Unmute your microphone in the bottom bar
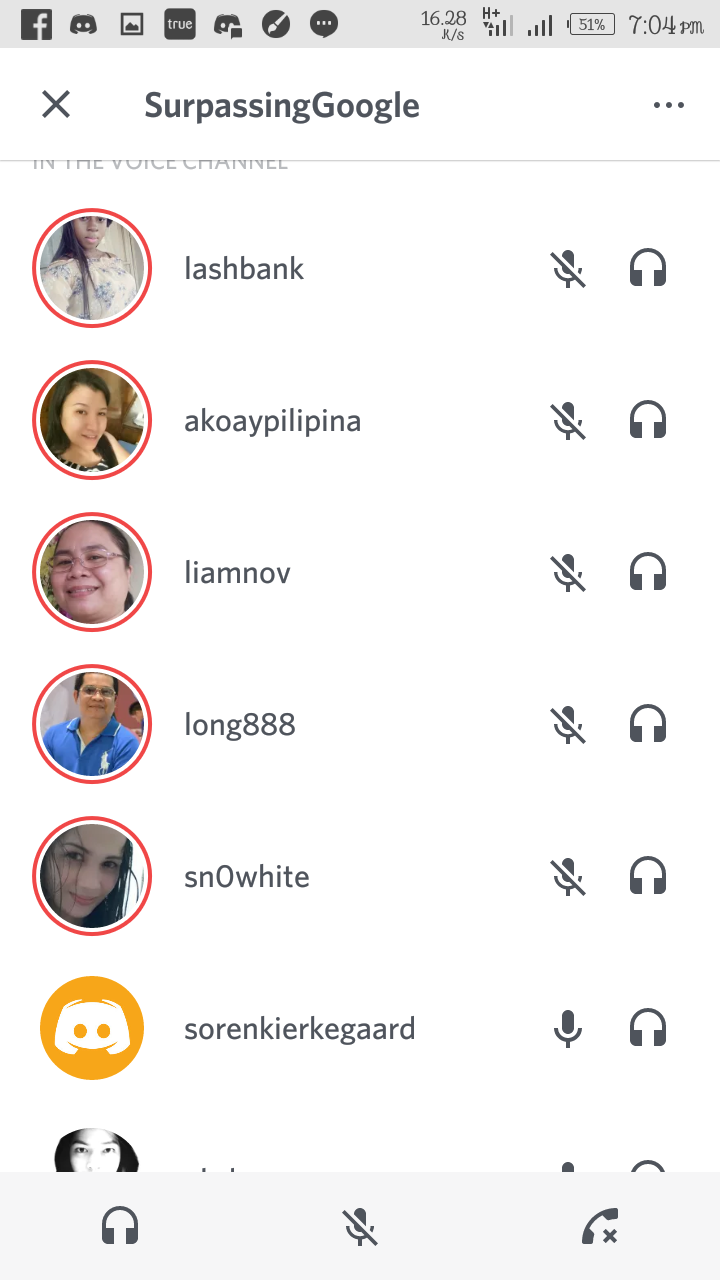Image resolution: width=720 pixels, height=1280 pixels. click(360, 1226)
